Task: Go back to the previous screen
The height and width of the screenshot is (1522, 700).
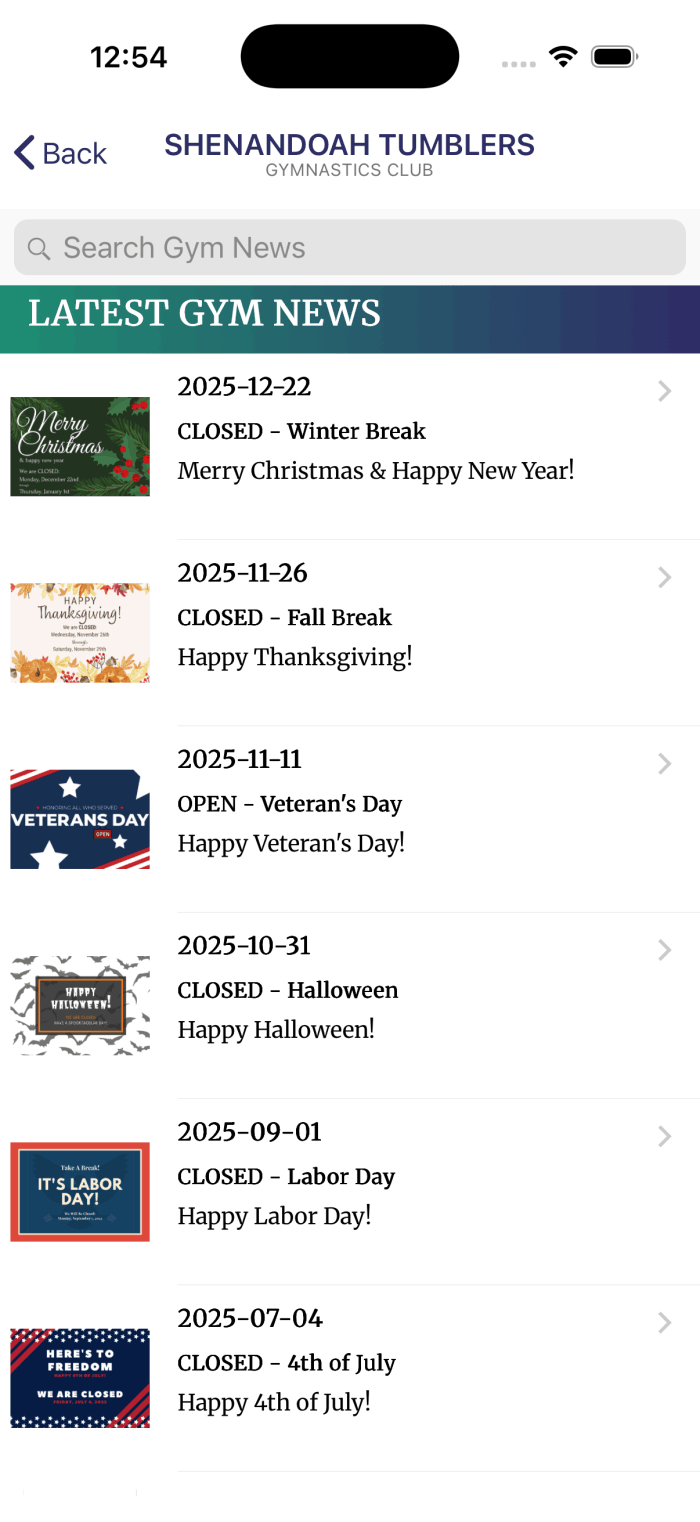Action: tap(61, 153)
